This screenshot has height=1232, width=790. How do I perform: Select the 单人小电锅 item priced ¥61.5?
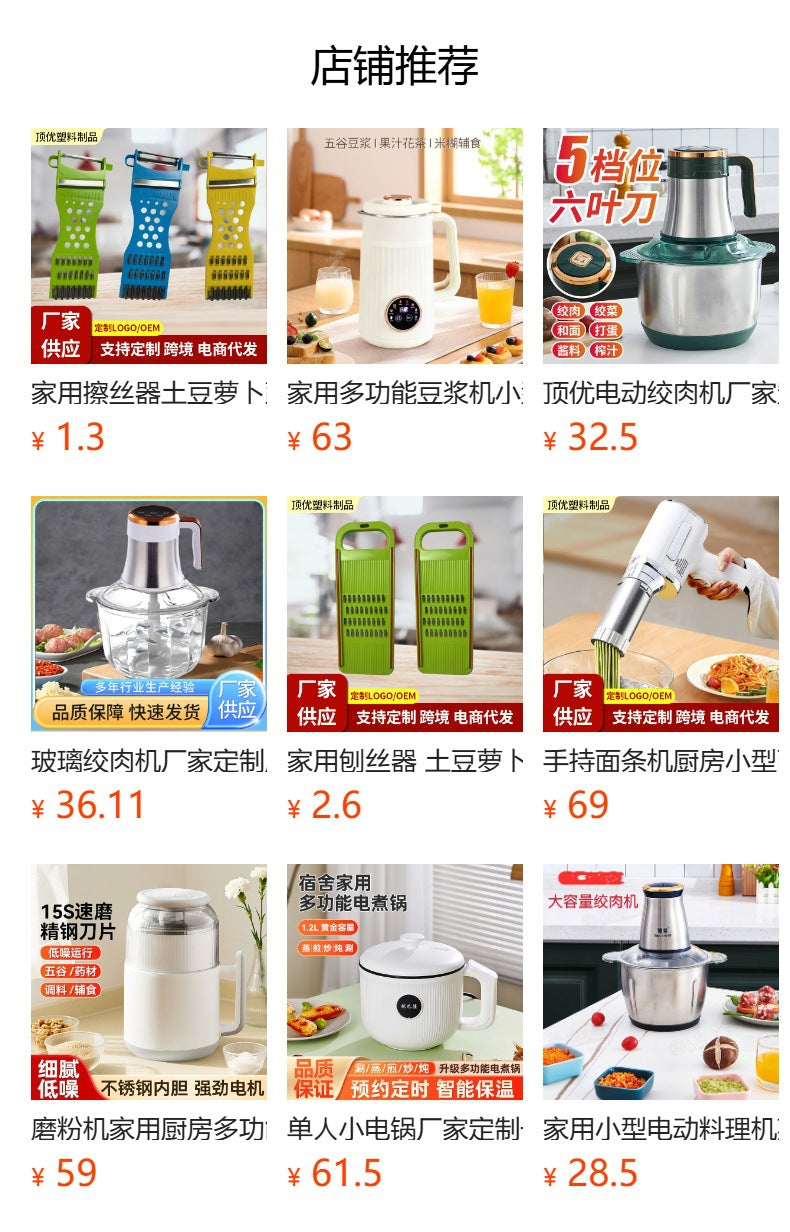404,982
